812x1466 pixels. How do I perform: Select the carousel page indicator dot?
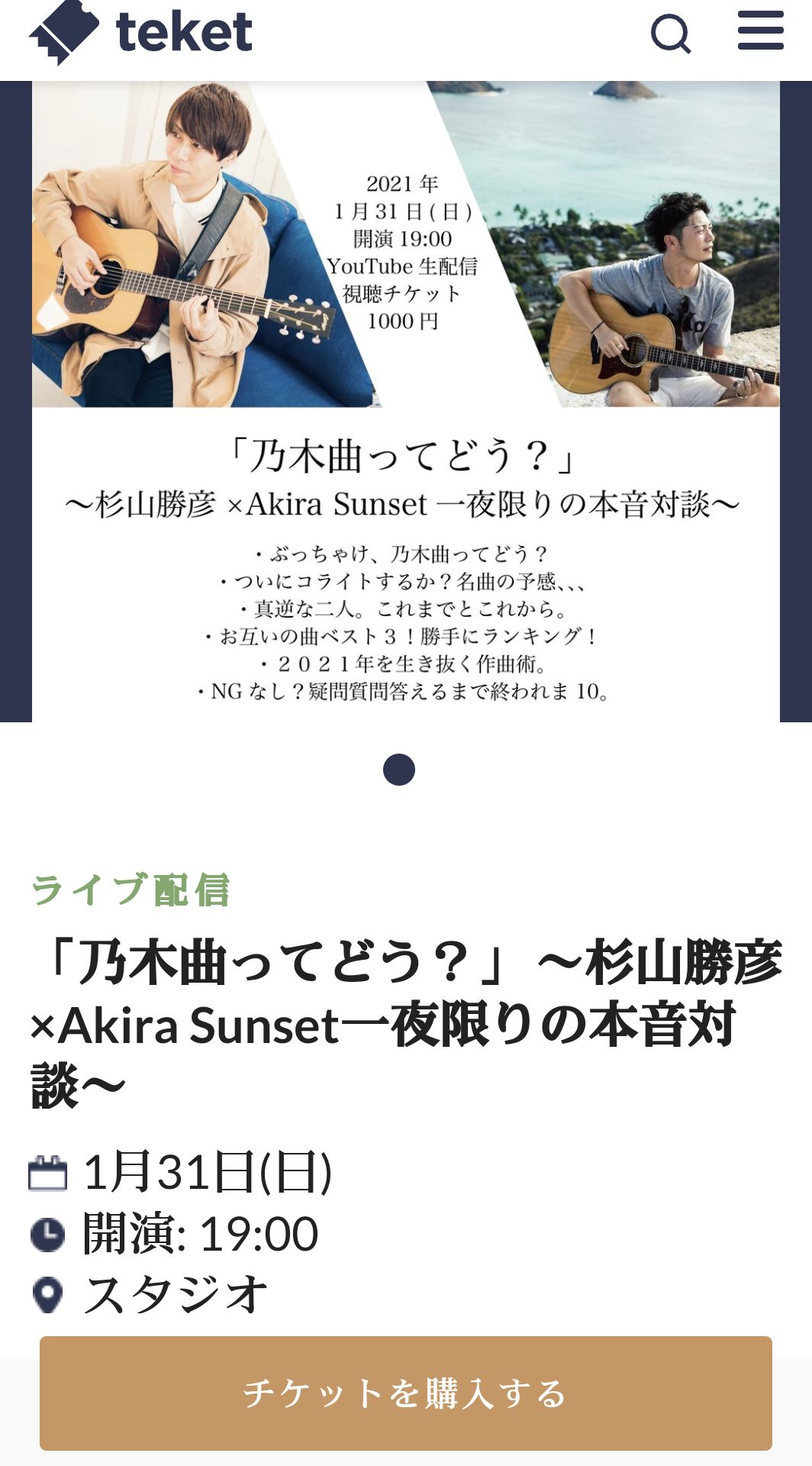pos(399,770)
